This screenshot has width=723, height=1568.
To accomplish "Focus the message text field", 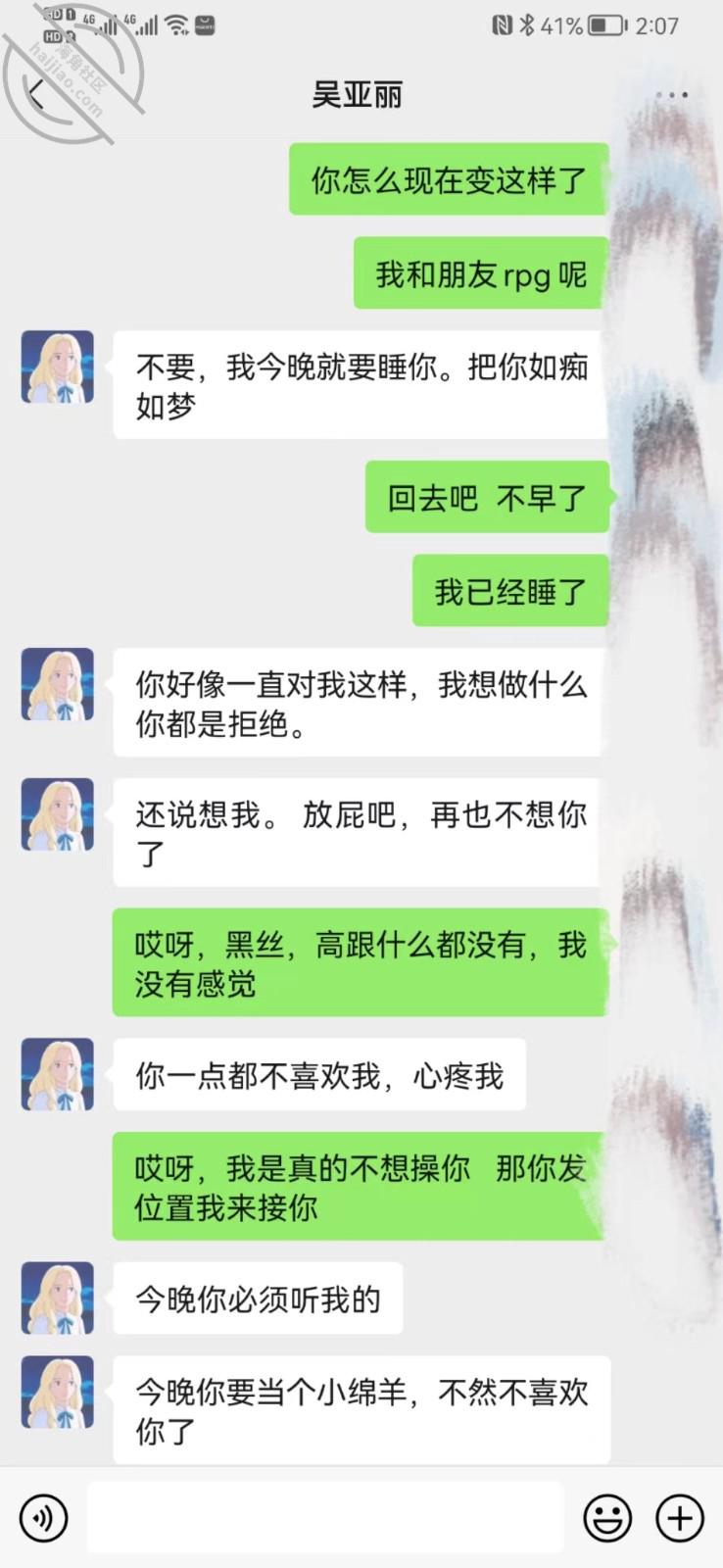I will pyautogui.click(x=325, y=1518).
